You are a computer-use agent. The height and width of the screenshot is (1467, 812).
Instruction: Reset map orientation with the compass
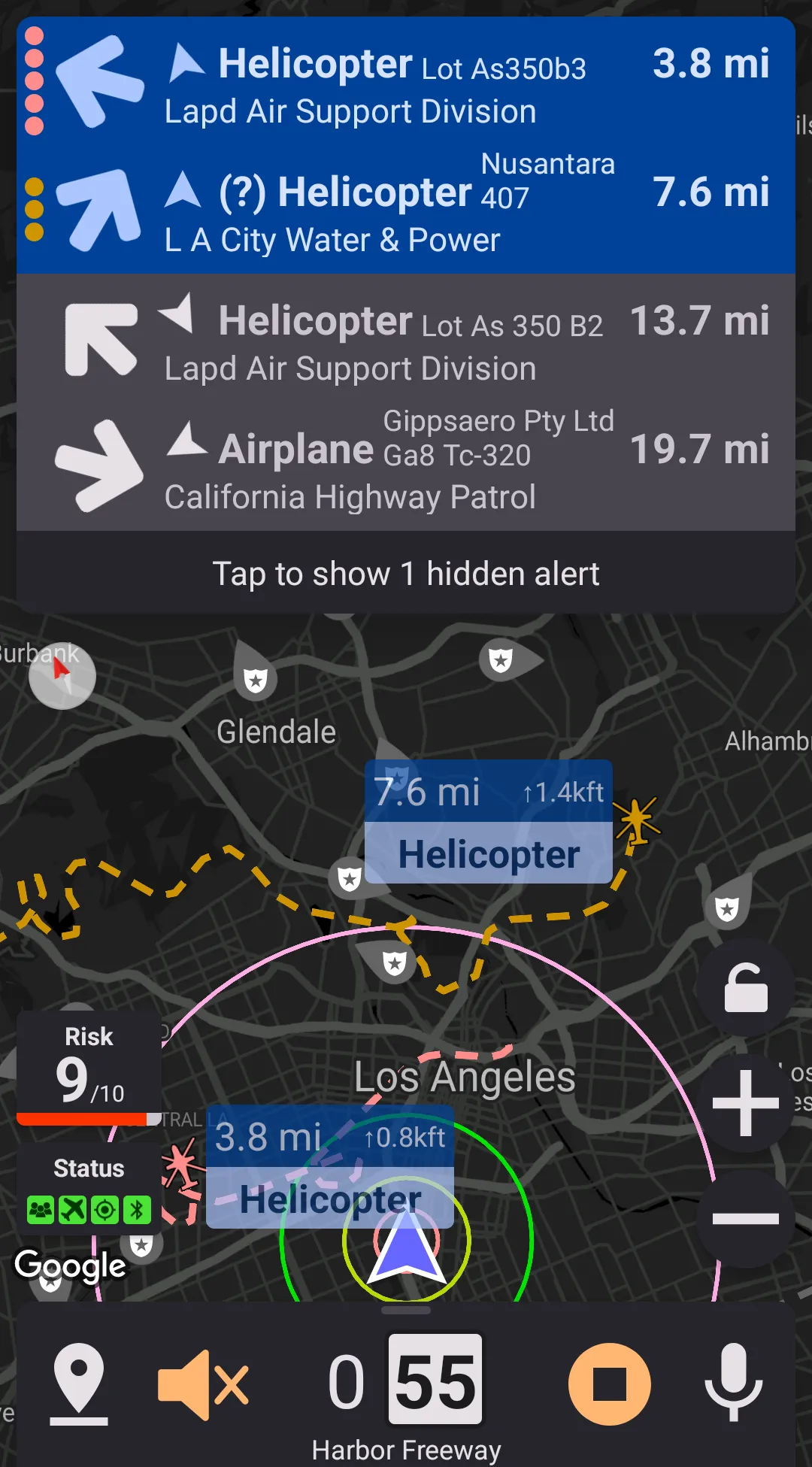click(62, 675)
